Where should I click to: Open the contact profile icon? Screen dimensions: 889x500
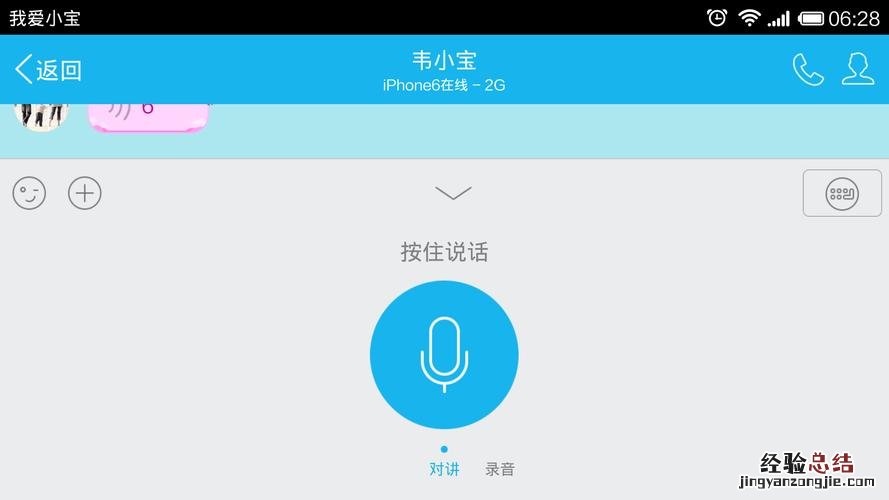click(857, 69)
